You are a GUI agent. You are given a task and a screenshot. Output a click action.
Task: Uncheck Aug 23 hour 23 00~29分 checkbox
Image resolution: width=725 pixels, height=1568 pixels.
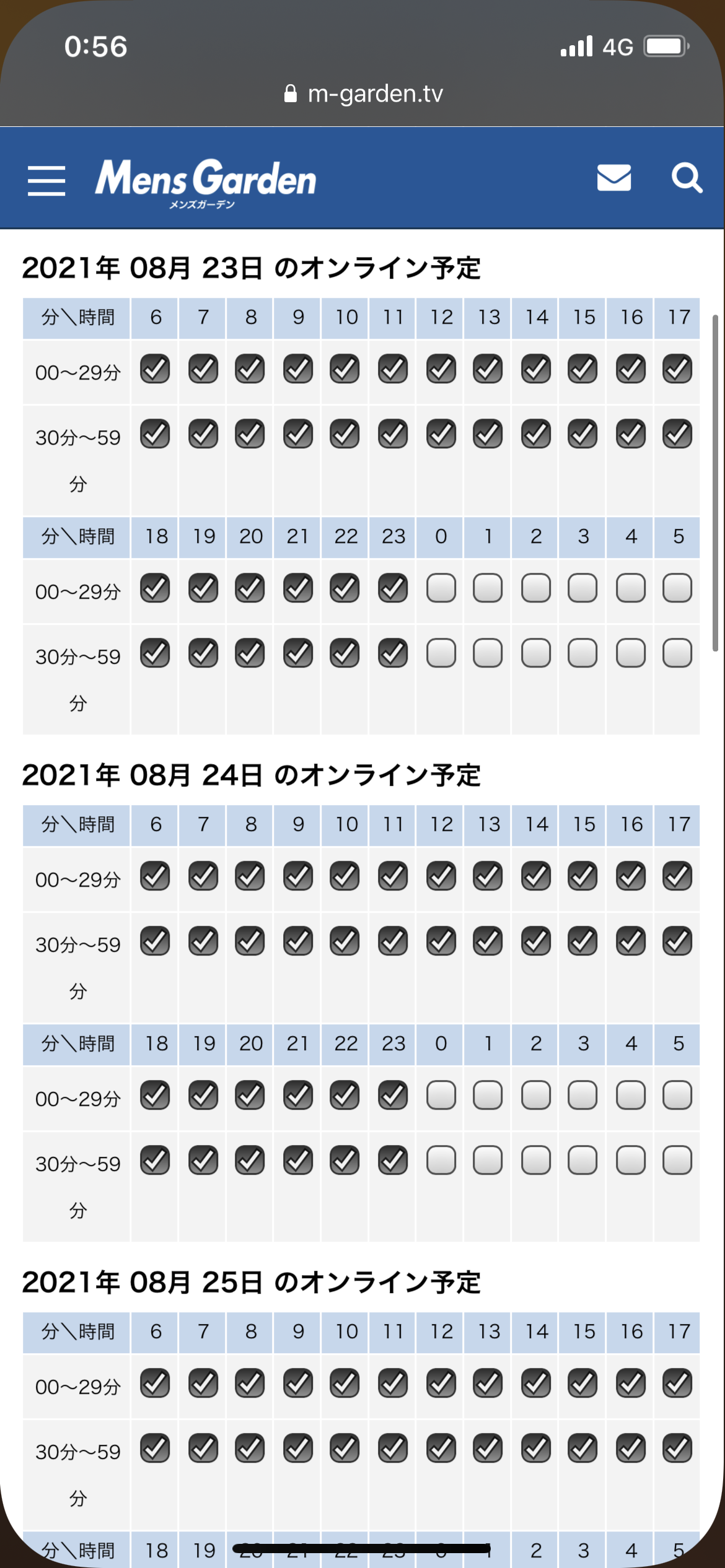[393, 588]
